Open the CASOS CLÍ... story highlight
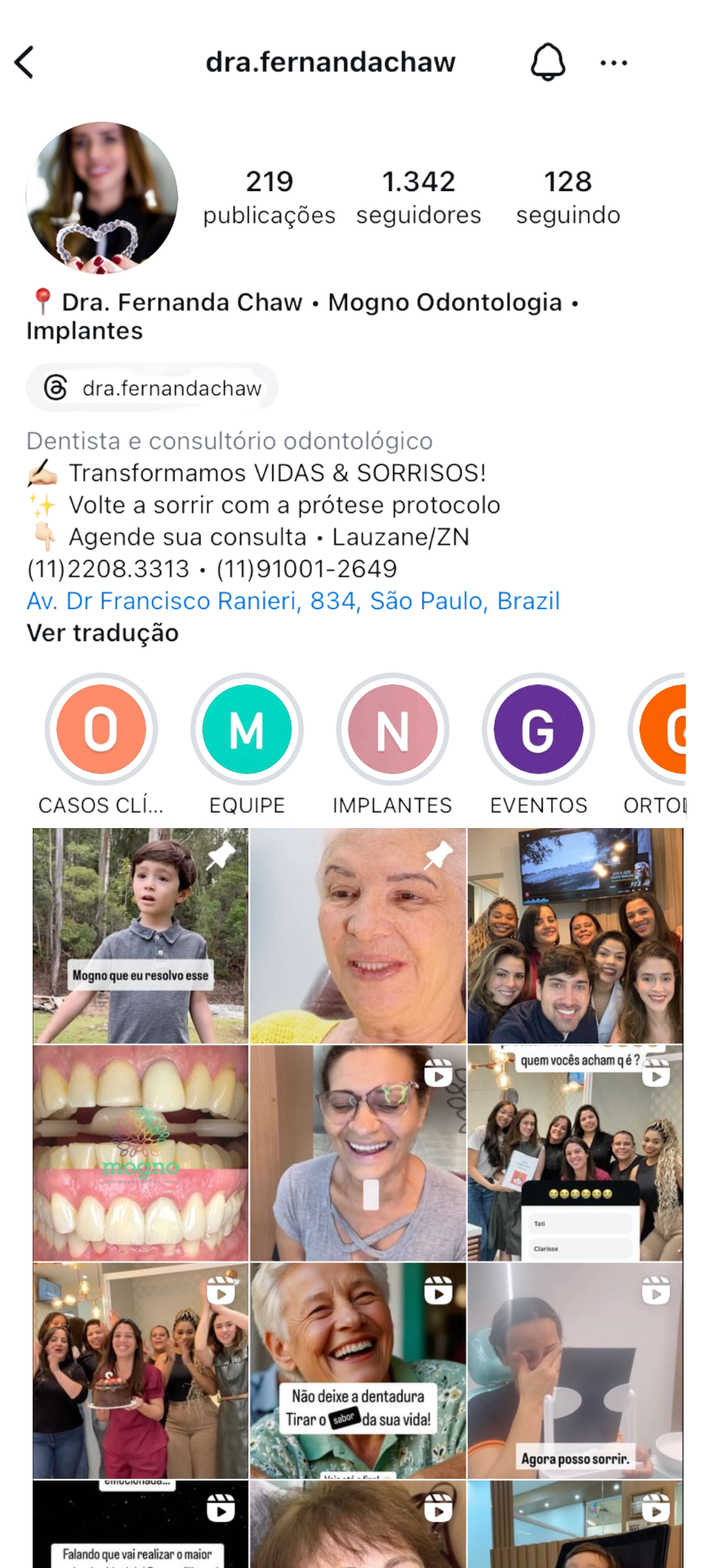The image size is (708, 1568). 101,729
